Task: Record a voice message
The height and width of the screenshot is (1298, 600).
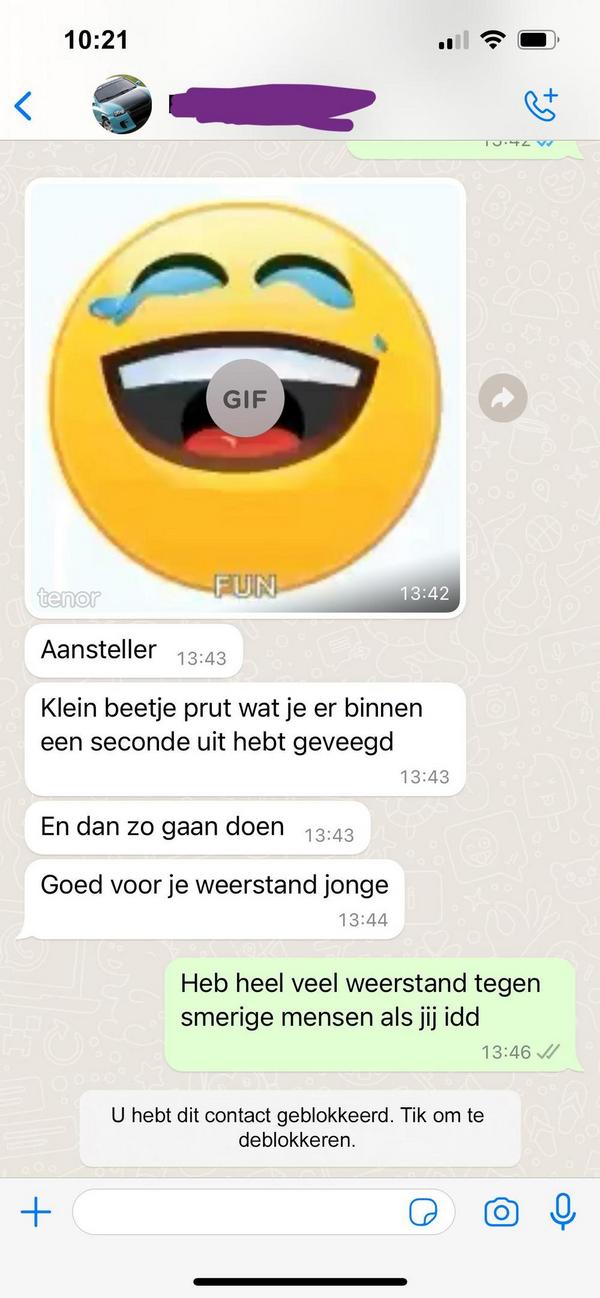Action: coord(563,1212)
